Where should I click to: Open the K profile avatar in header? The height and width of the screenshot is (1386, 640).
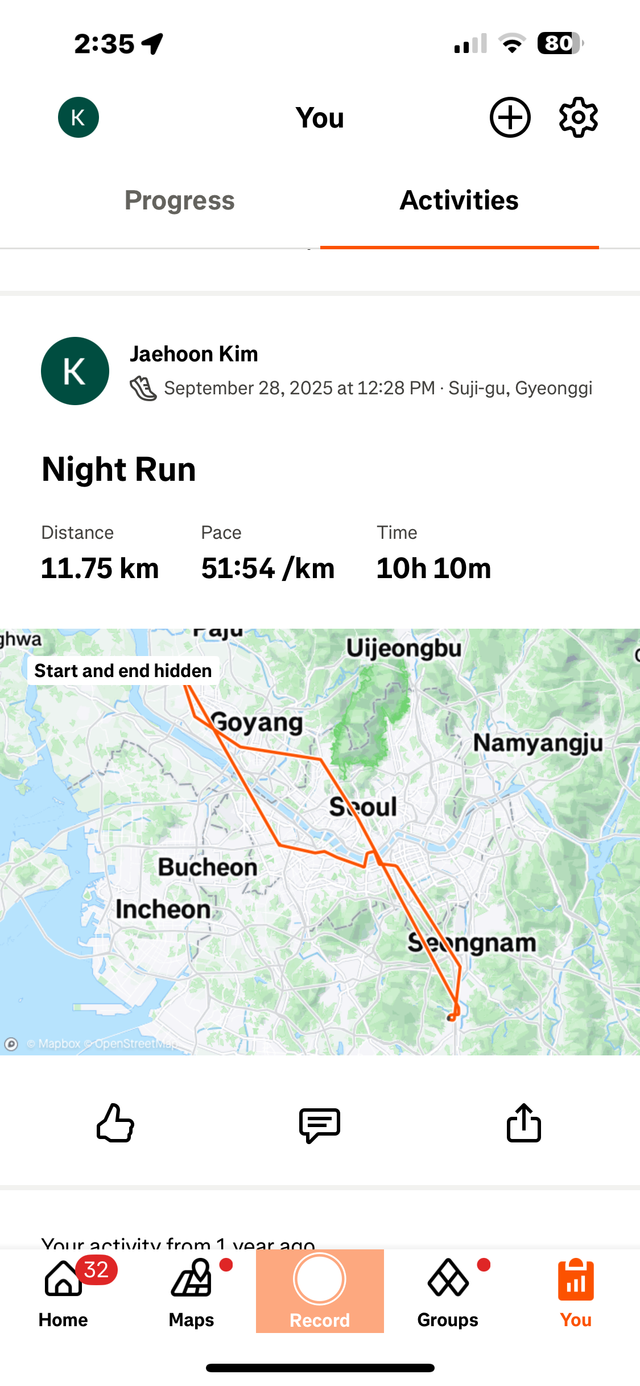coord(78,118)
